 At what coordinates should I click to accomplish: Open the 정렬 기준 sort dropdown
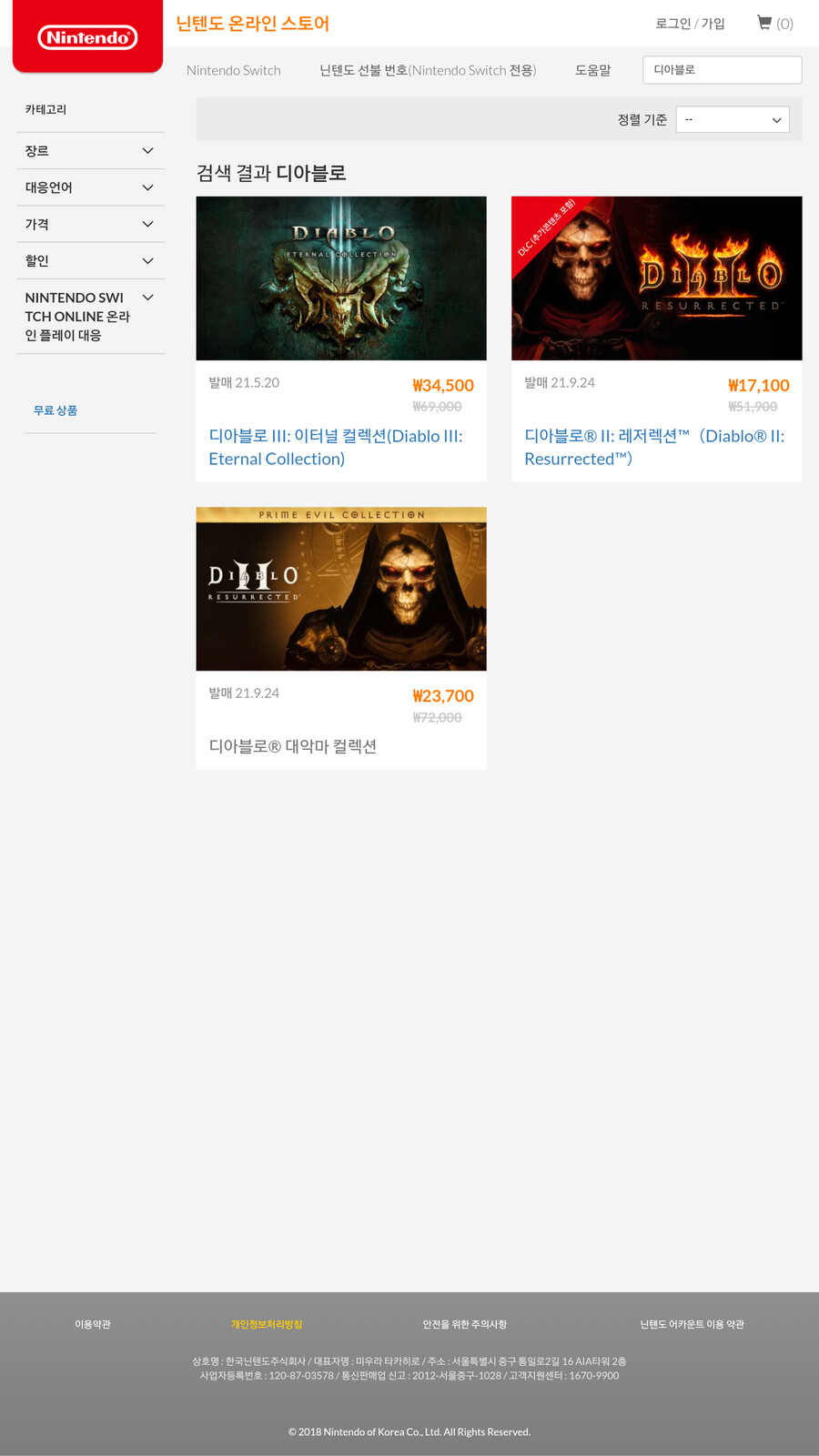click(x=732, y=119)
